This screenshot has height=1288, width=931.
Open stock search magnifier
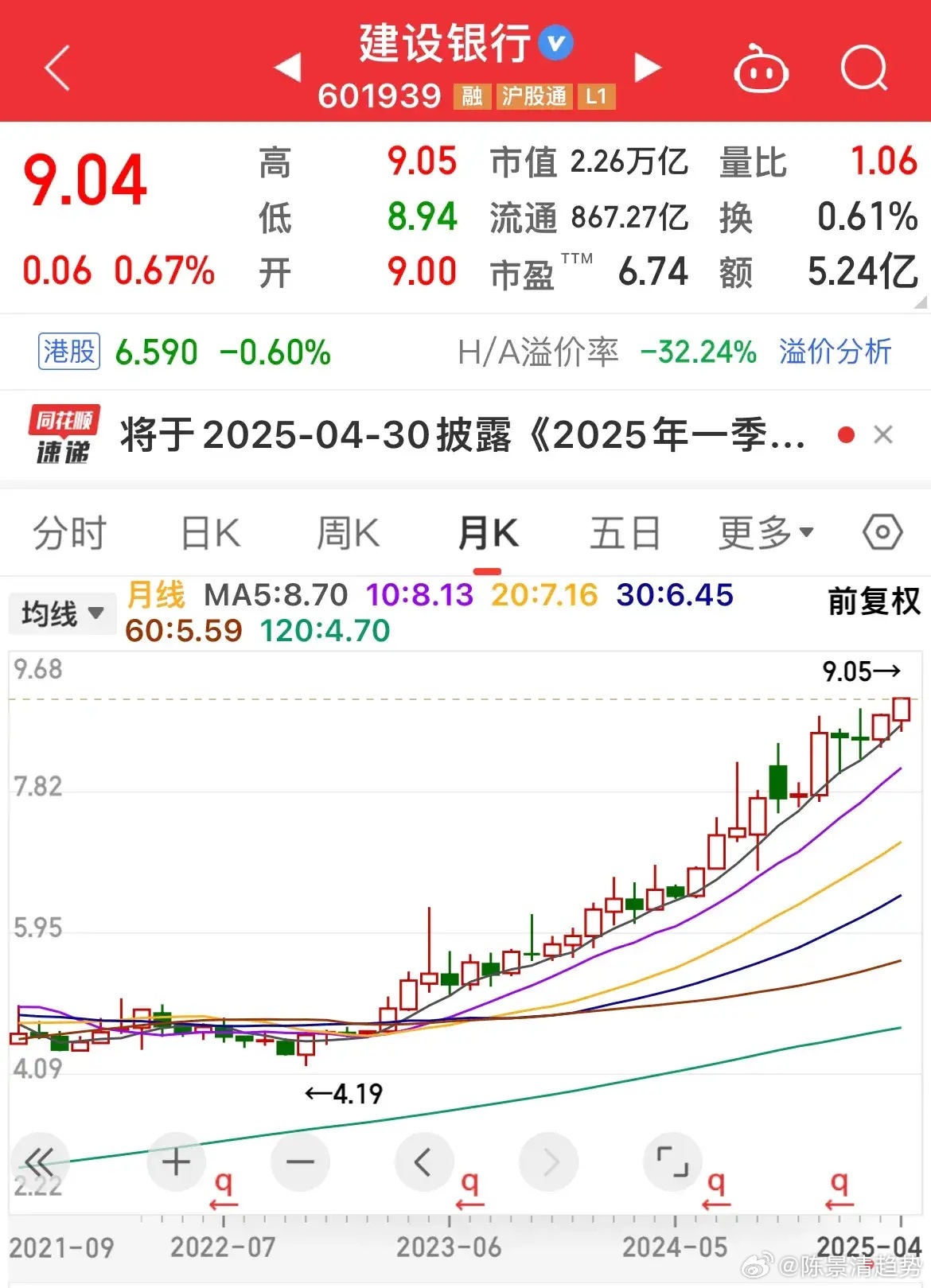(864, 68)
